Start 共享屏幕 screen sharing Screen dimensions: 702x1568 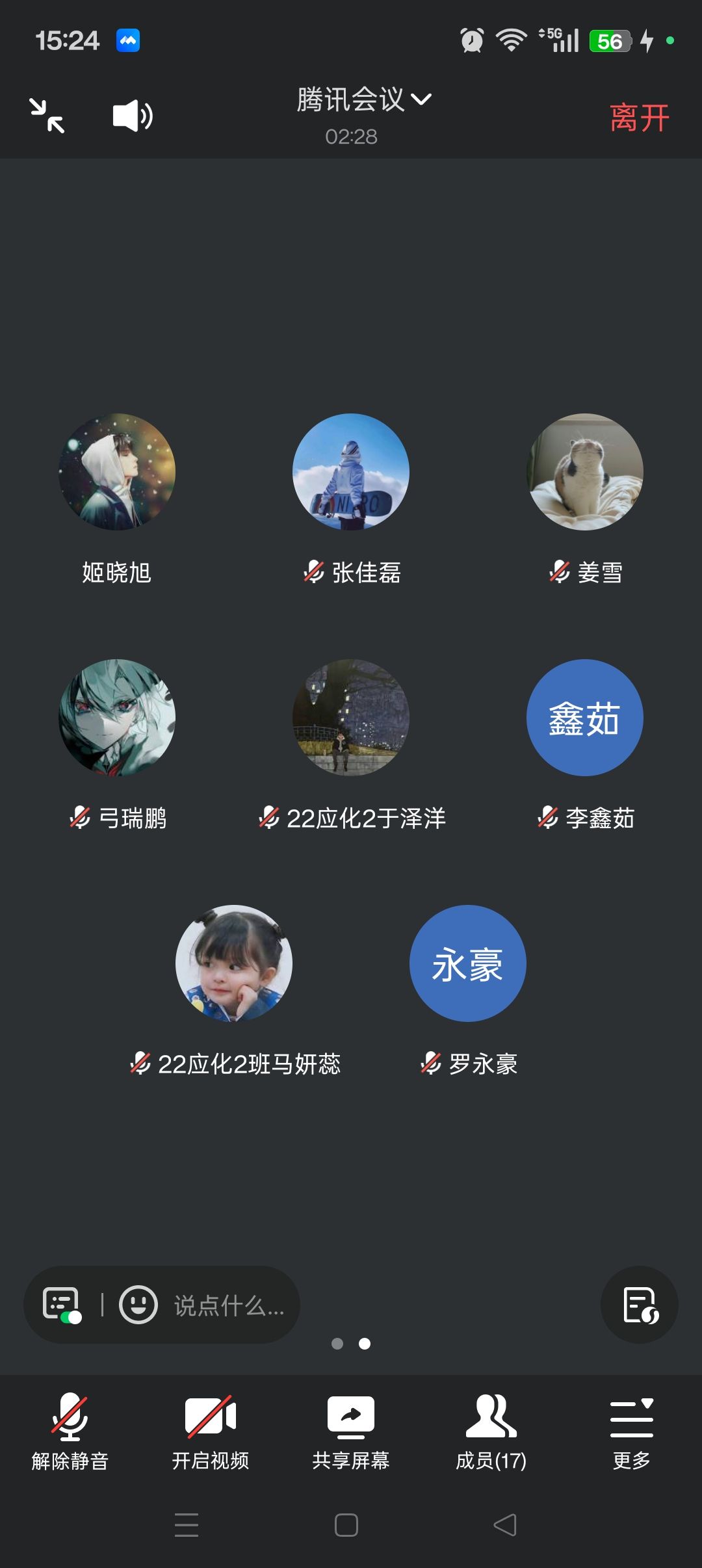[351, 1431]
